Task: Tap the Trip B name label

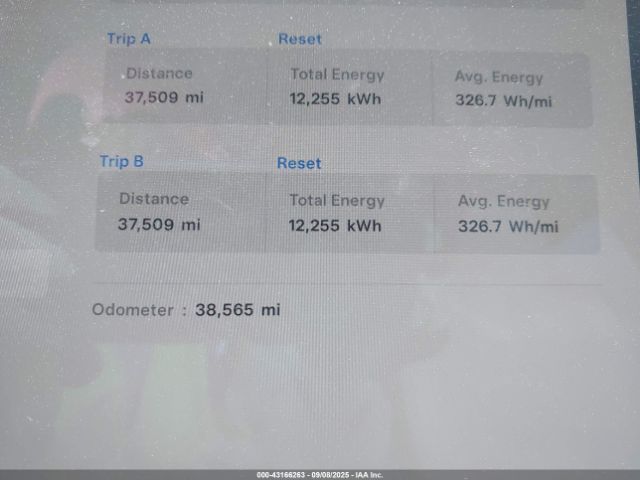Action: pyautogui.click(x=122, y=161)
